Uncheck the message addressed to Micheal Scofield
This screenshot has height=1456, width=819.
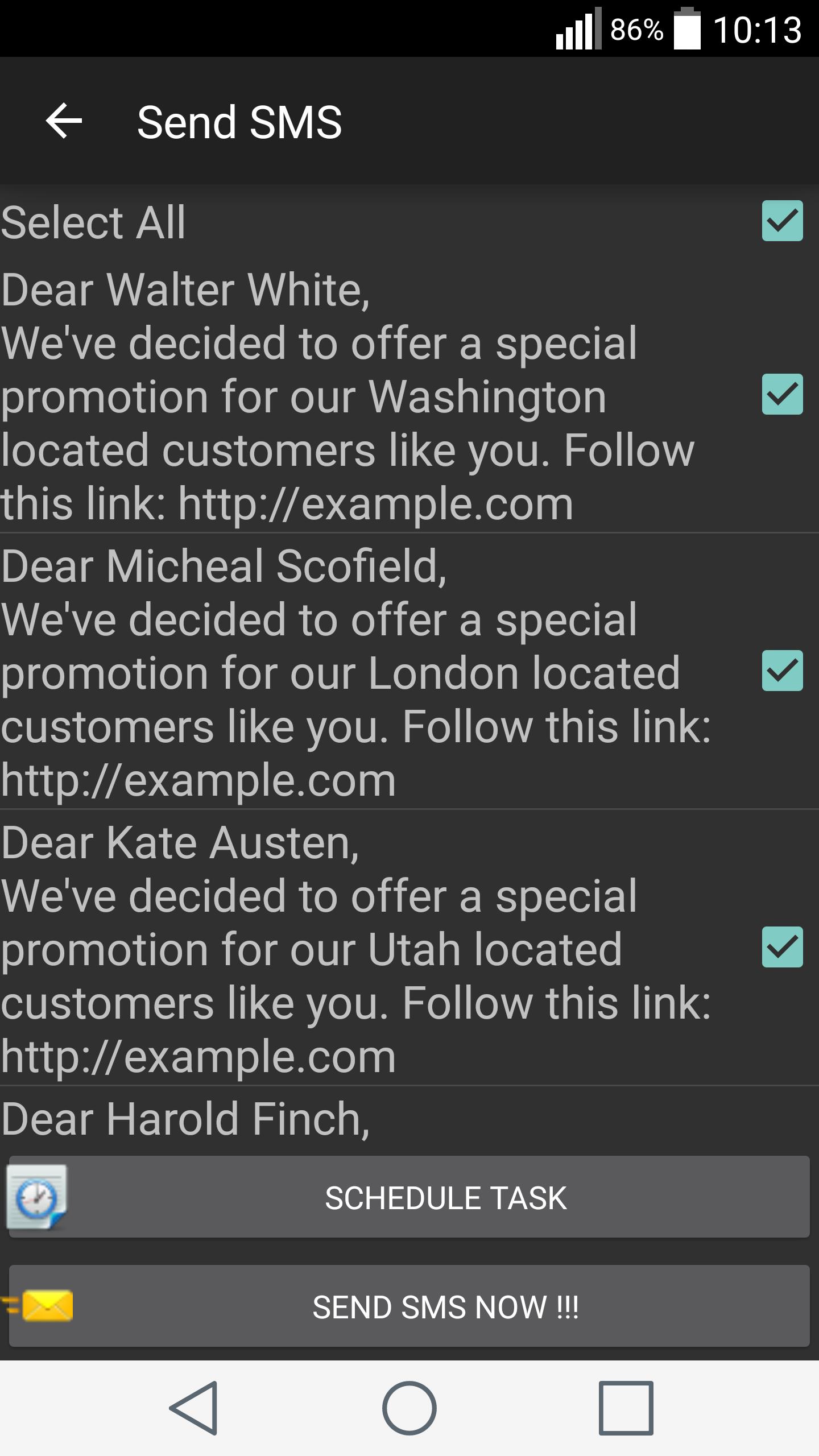click(x=783, y=671)
